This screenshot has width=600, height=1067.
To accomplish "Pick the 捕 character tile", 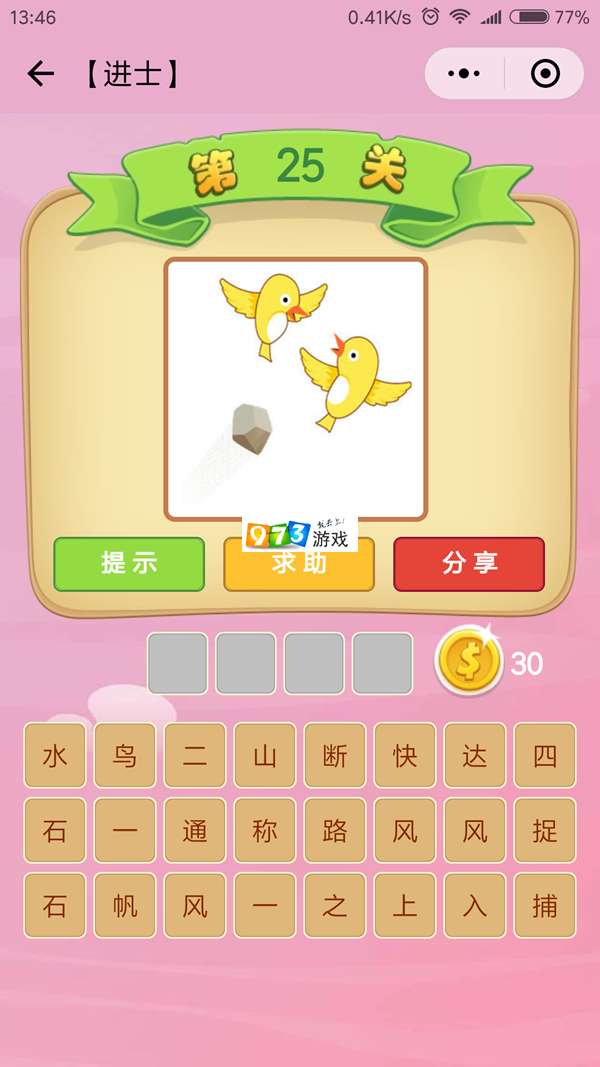I will (x=545, y=905).
